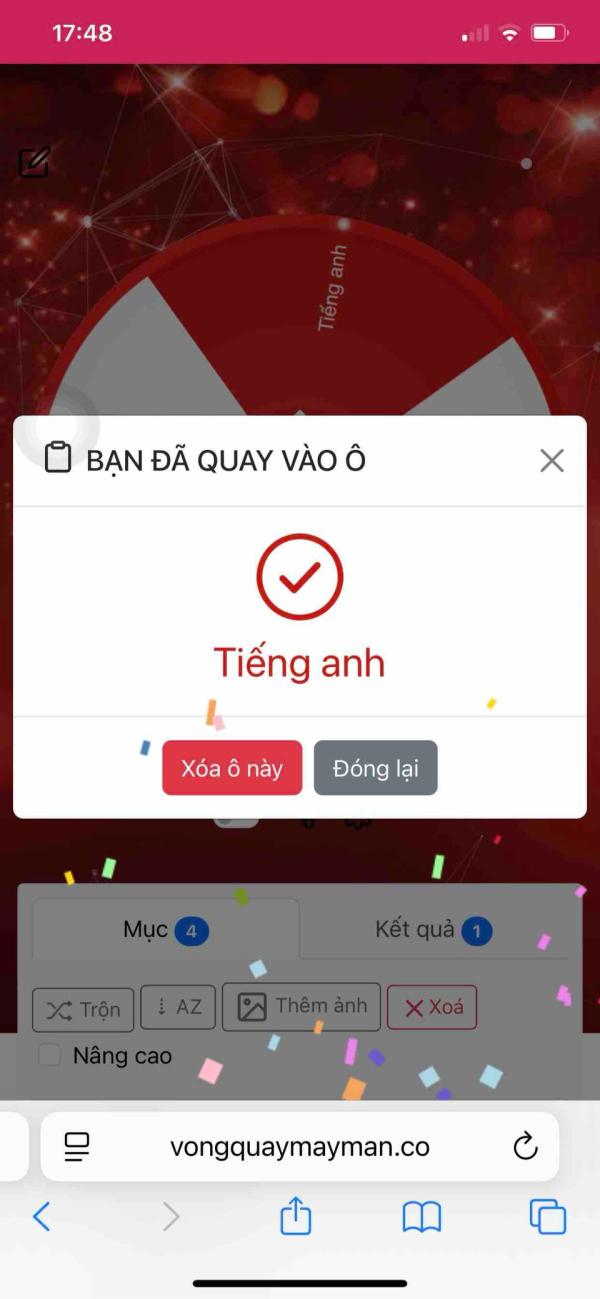Open the page format menu icon
The image size is (600, 1299).
coord(77,1147)
